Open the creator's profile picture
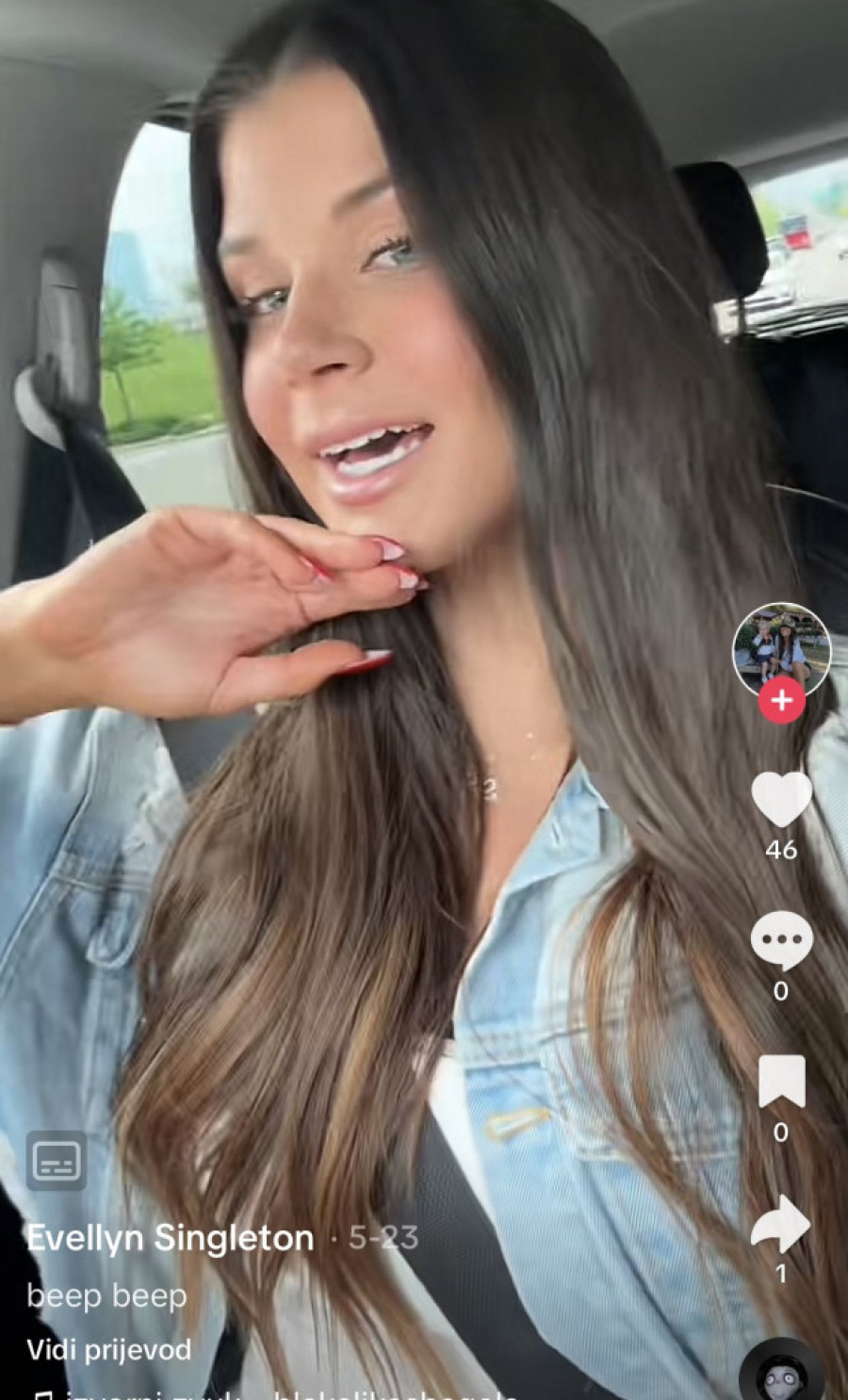 pyautogui.click(x=781, y=649)
